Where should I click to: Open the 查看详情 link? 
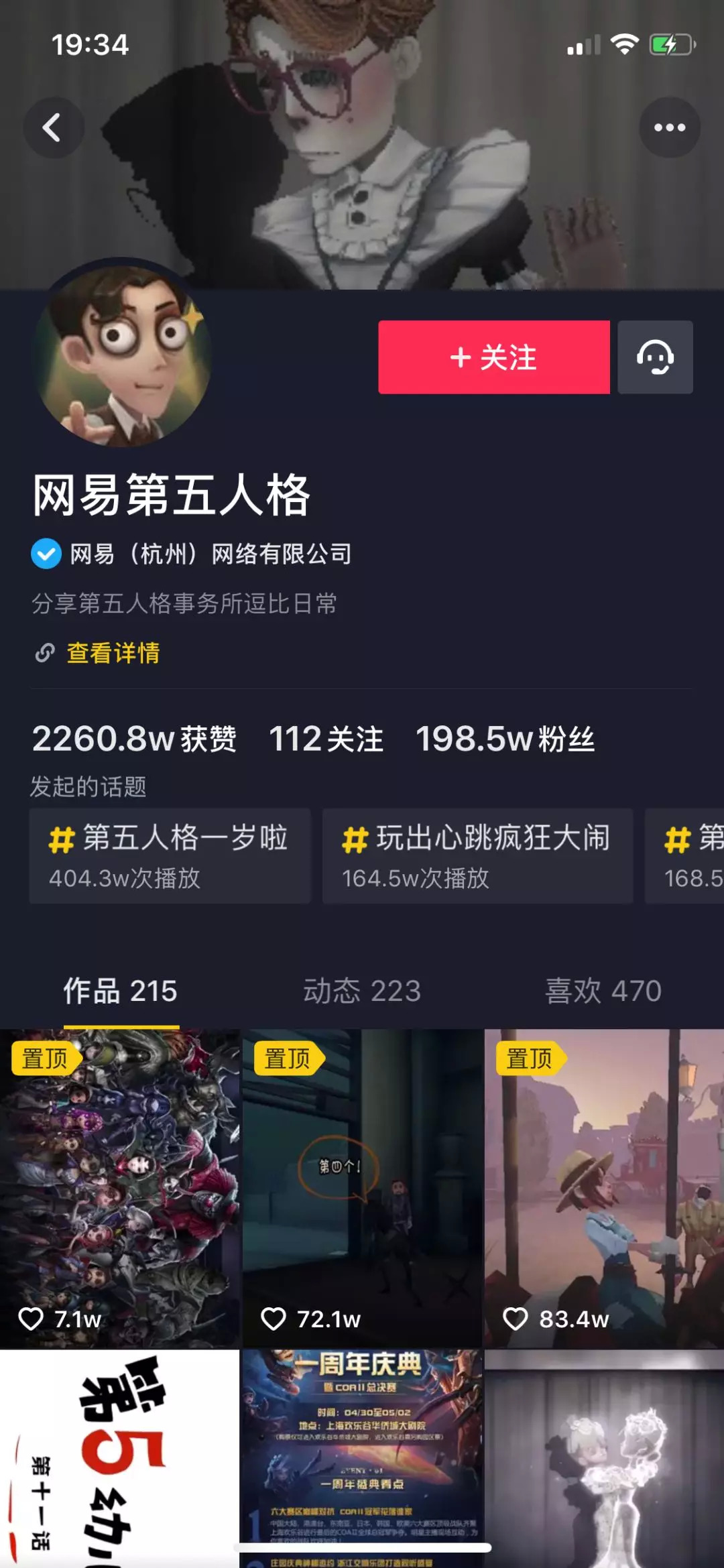[113, 653]
